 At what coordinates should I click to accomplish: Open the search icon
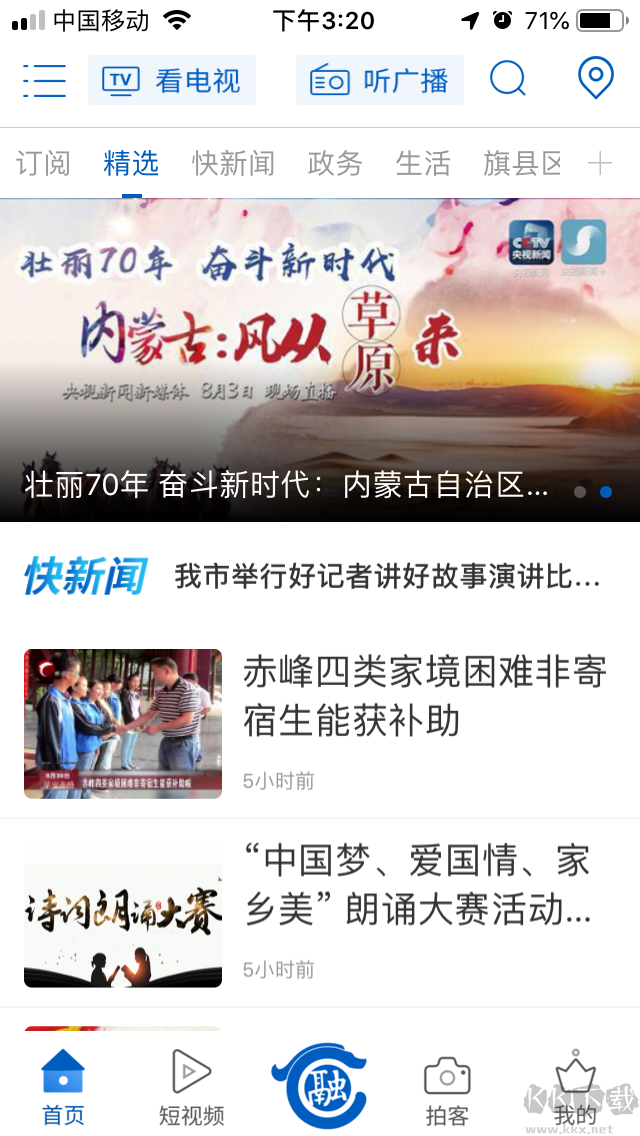tap(508, 79)
